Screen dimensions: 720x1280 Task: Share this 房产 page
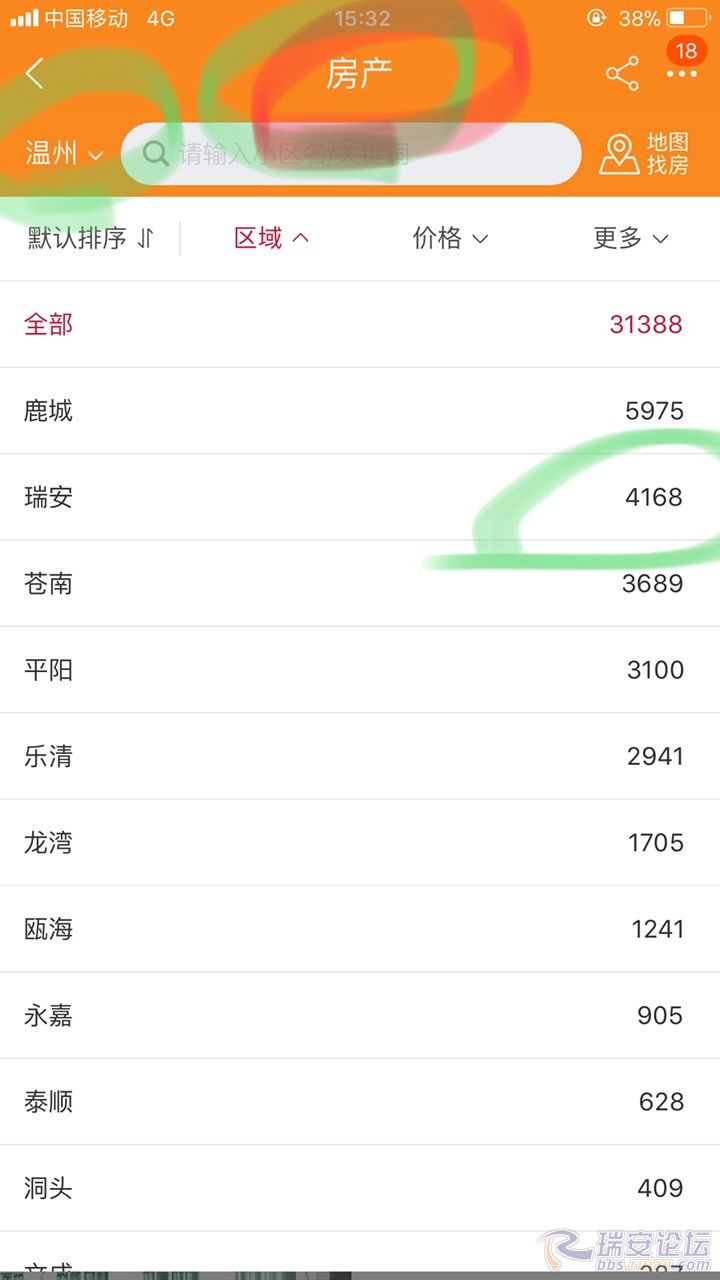(622, 73)
